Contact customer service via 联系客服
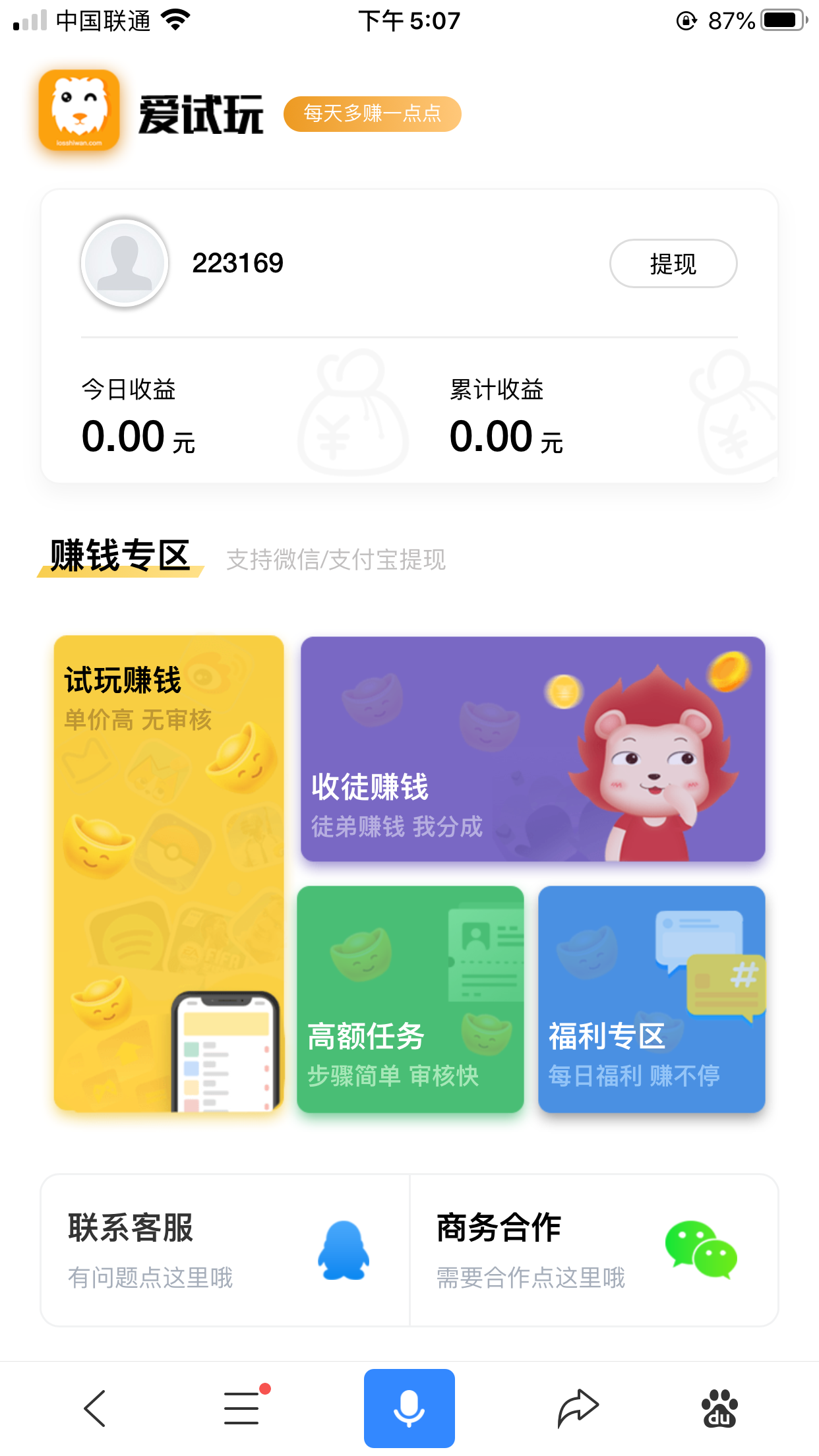 coord(225,1250)
